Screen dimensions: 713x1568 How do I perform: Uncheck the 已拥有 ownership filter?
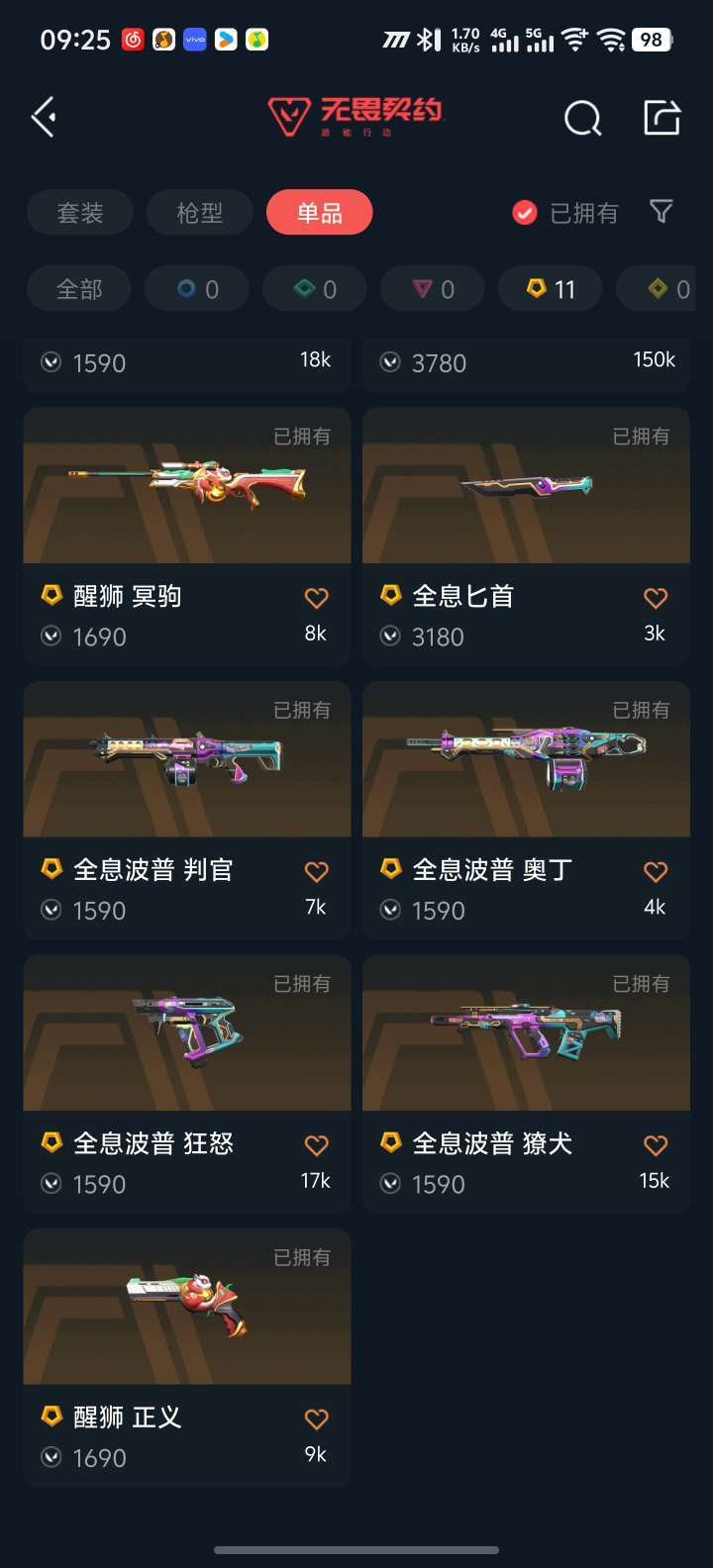tap(523, 212)
